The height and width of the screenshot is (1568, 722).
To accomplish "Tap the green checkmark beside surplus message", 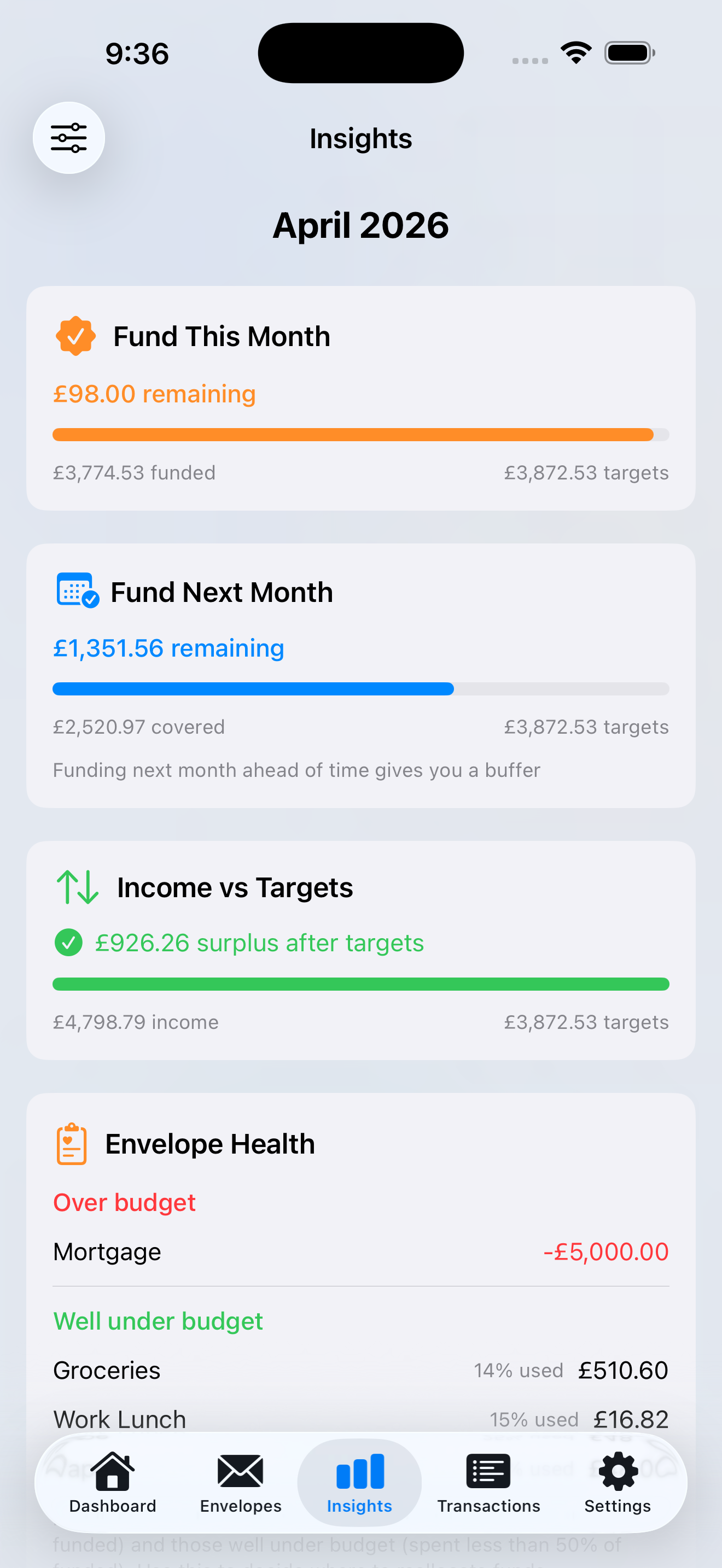I will click(x=69, y=942).
